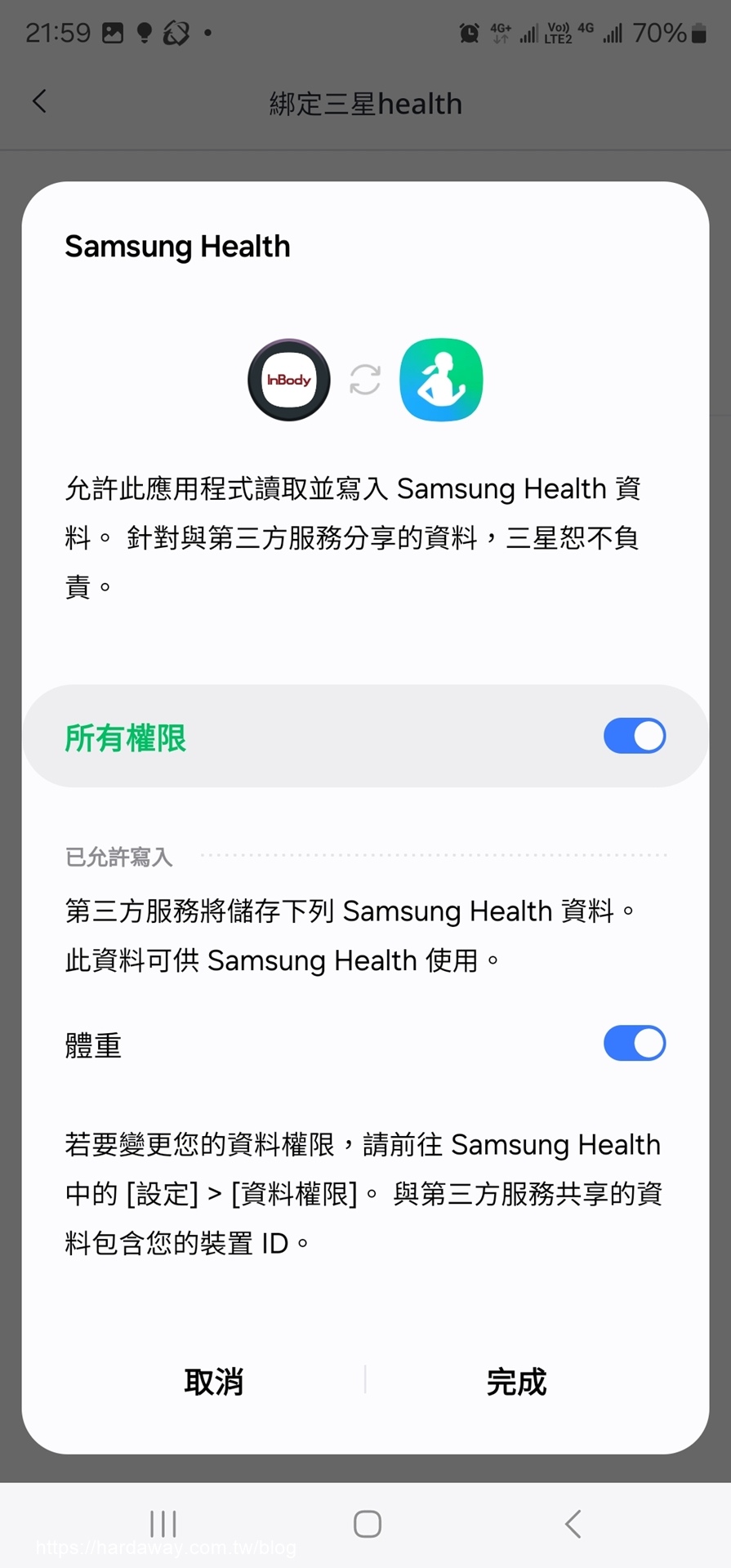Go back using the top-left arrow
This screenshot has height=1568, width=731.
click(39, 102)
